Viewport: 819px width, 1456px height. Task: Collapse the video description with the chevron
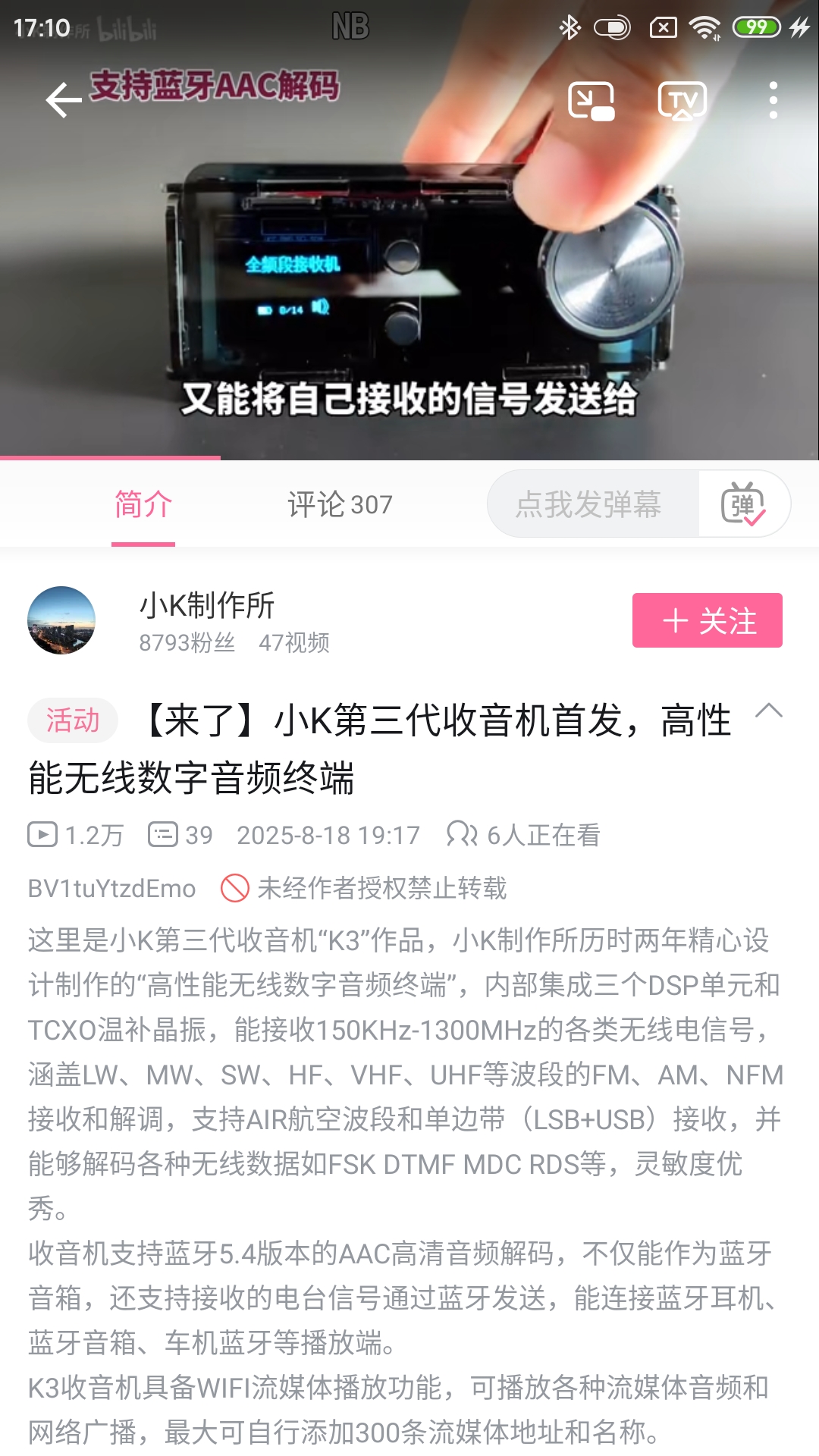click(x=769, y=711)
